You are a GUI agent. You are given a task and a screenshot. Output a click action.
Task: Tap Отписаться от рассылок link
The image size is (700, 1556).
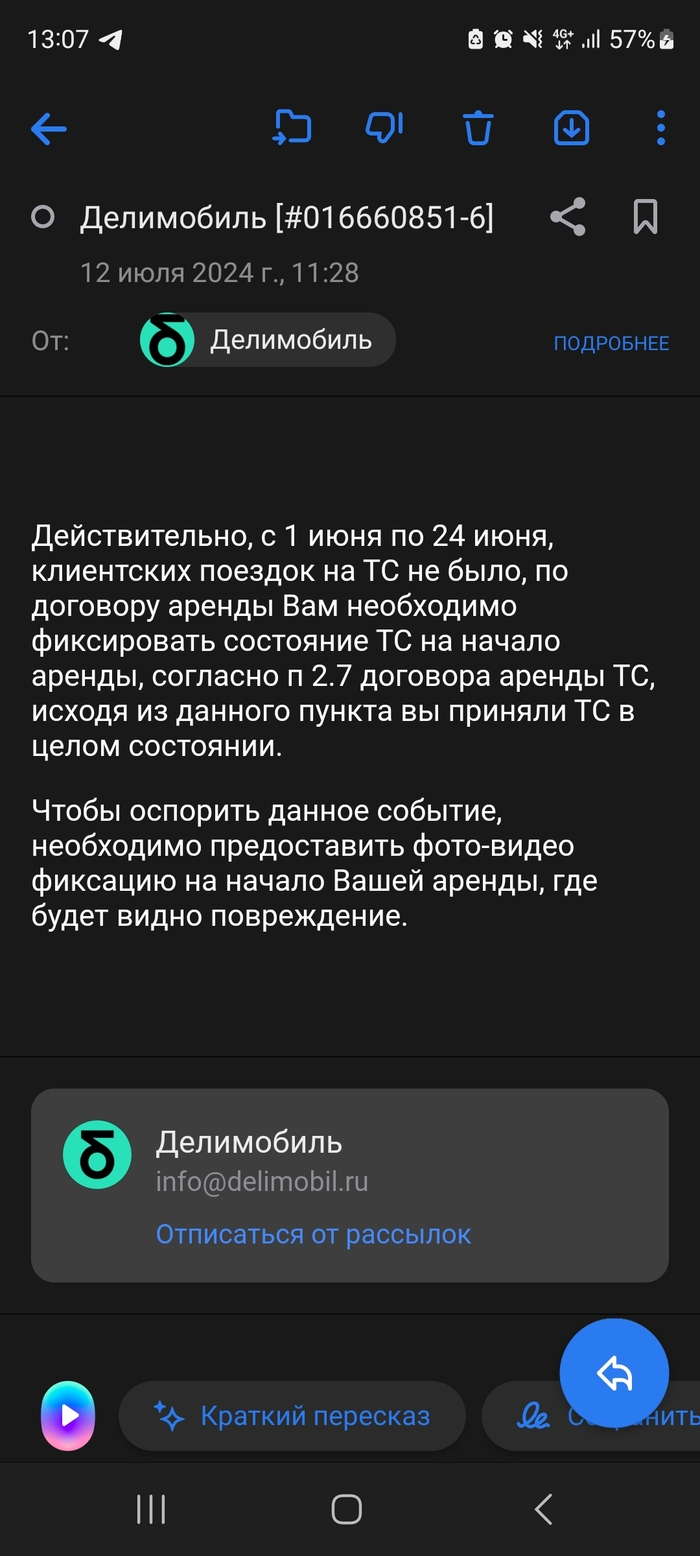[x=313, y=1234]
